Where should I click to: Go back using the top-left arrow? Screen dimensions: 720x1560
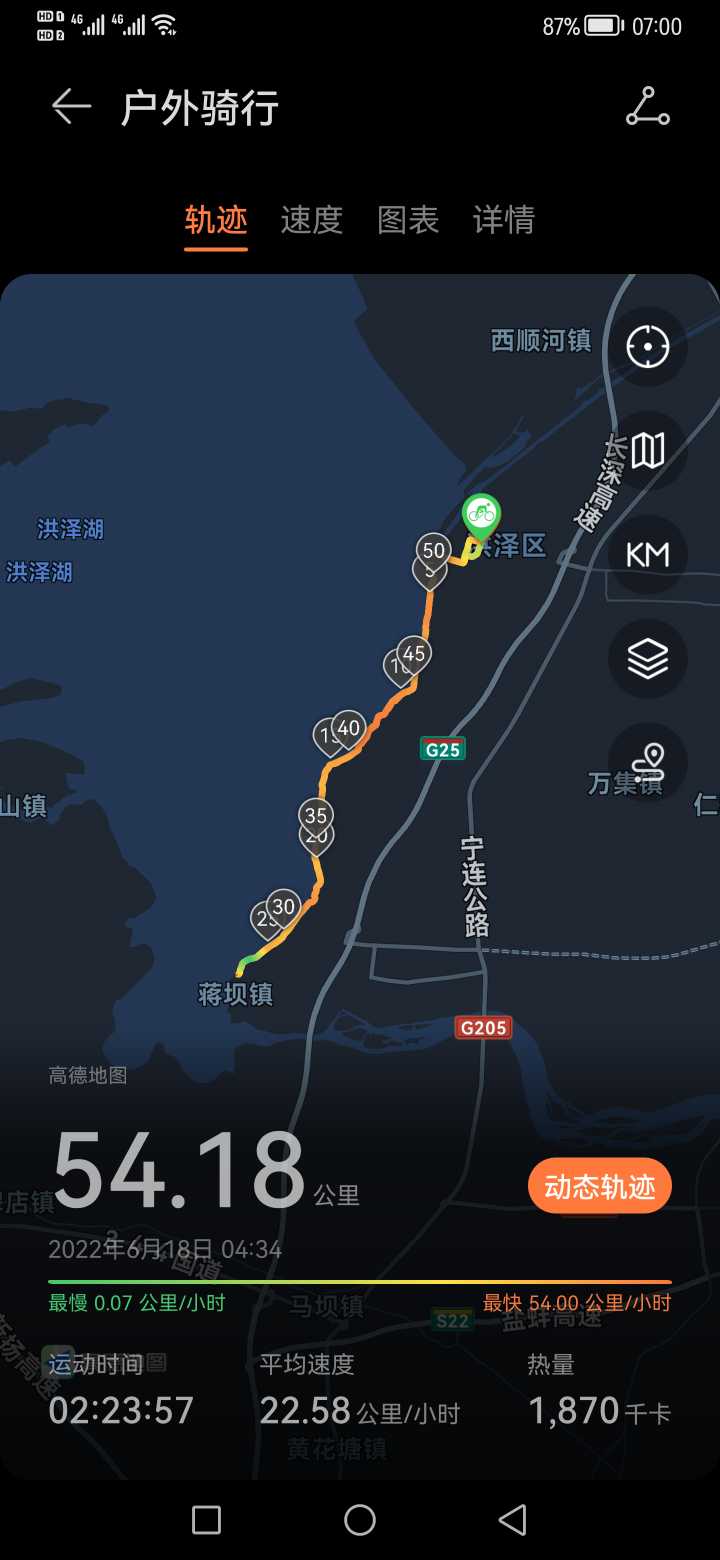[71, 106]
